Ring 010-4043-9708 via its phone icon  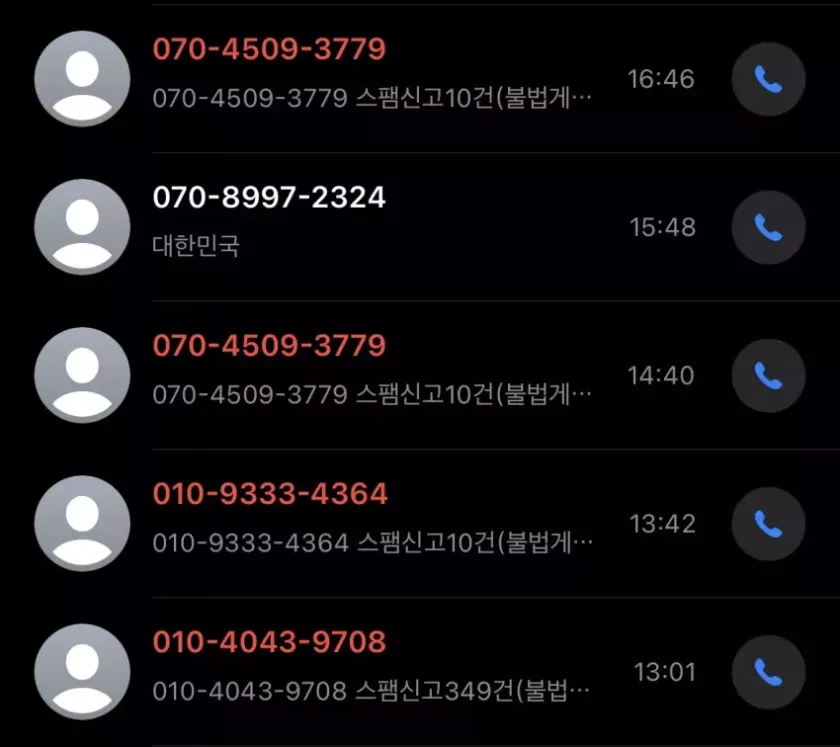[768, 672]
